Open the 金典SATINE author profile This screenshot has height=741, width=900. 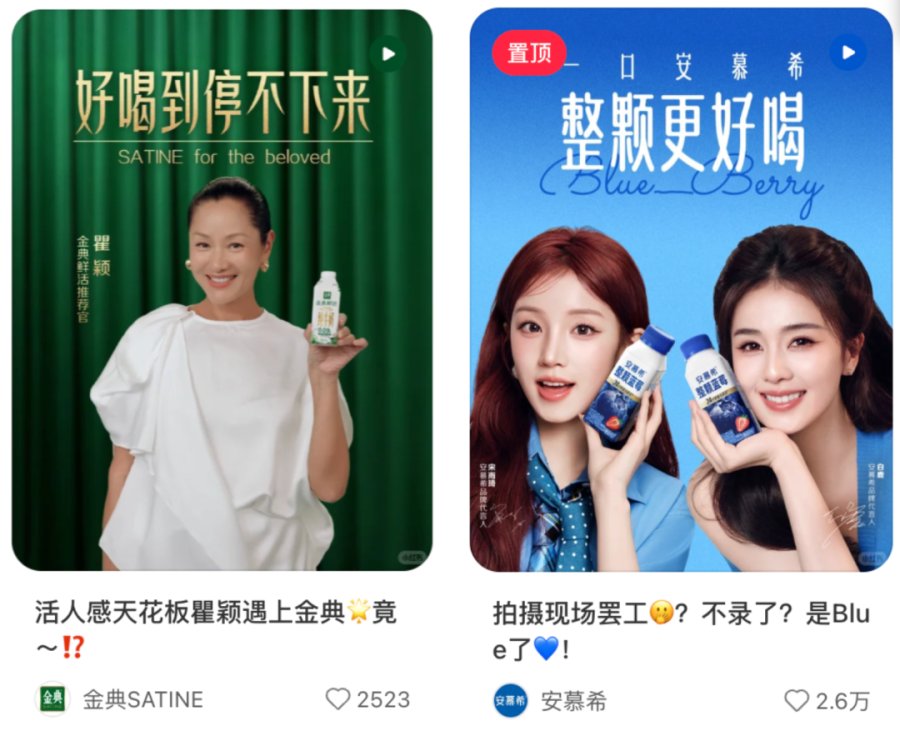coord(119,700)
